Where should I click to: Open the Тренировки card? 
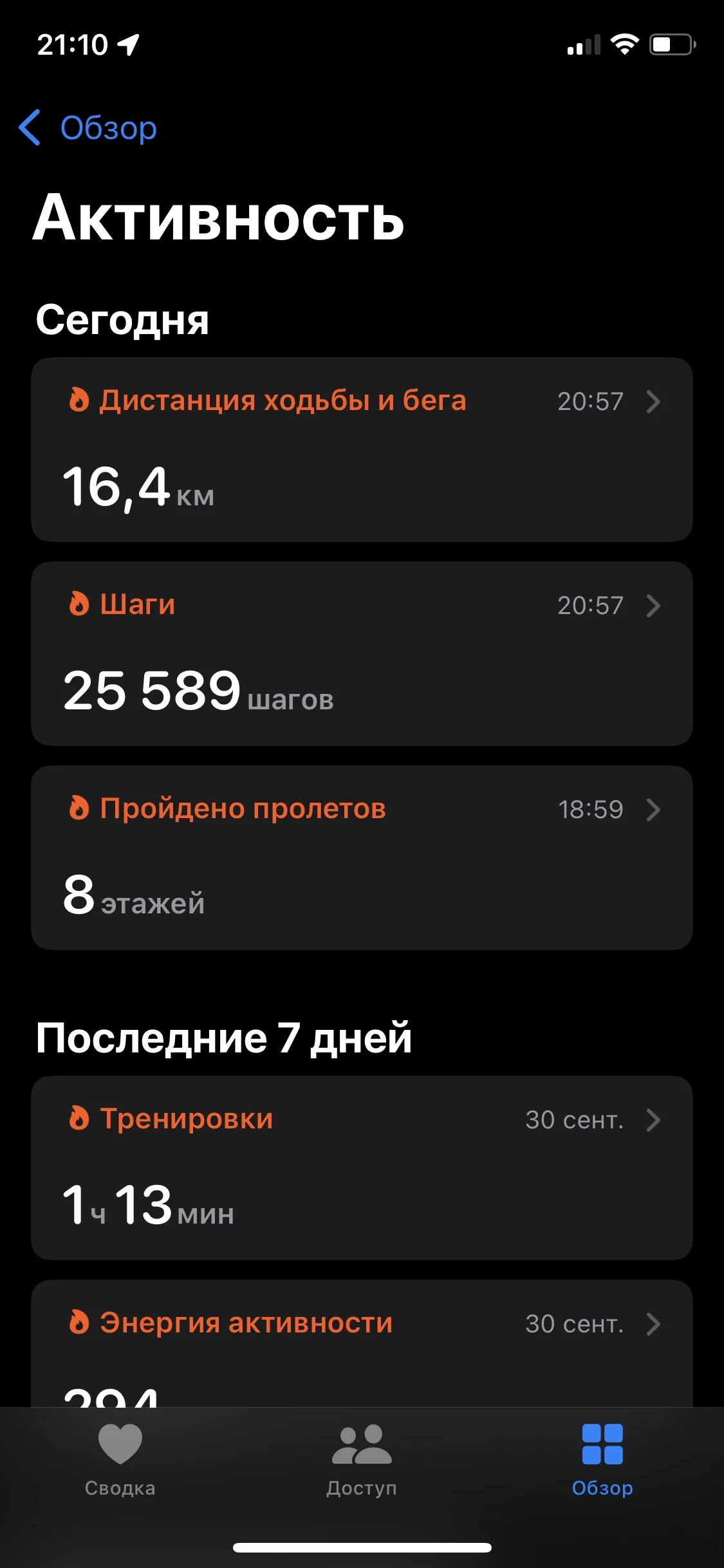362,1168
